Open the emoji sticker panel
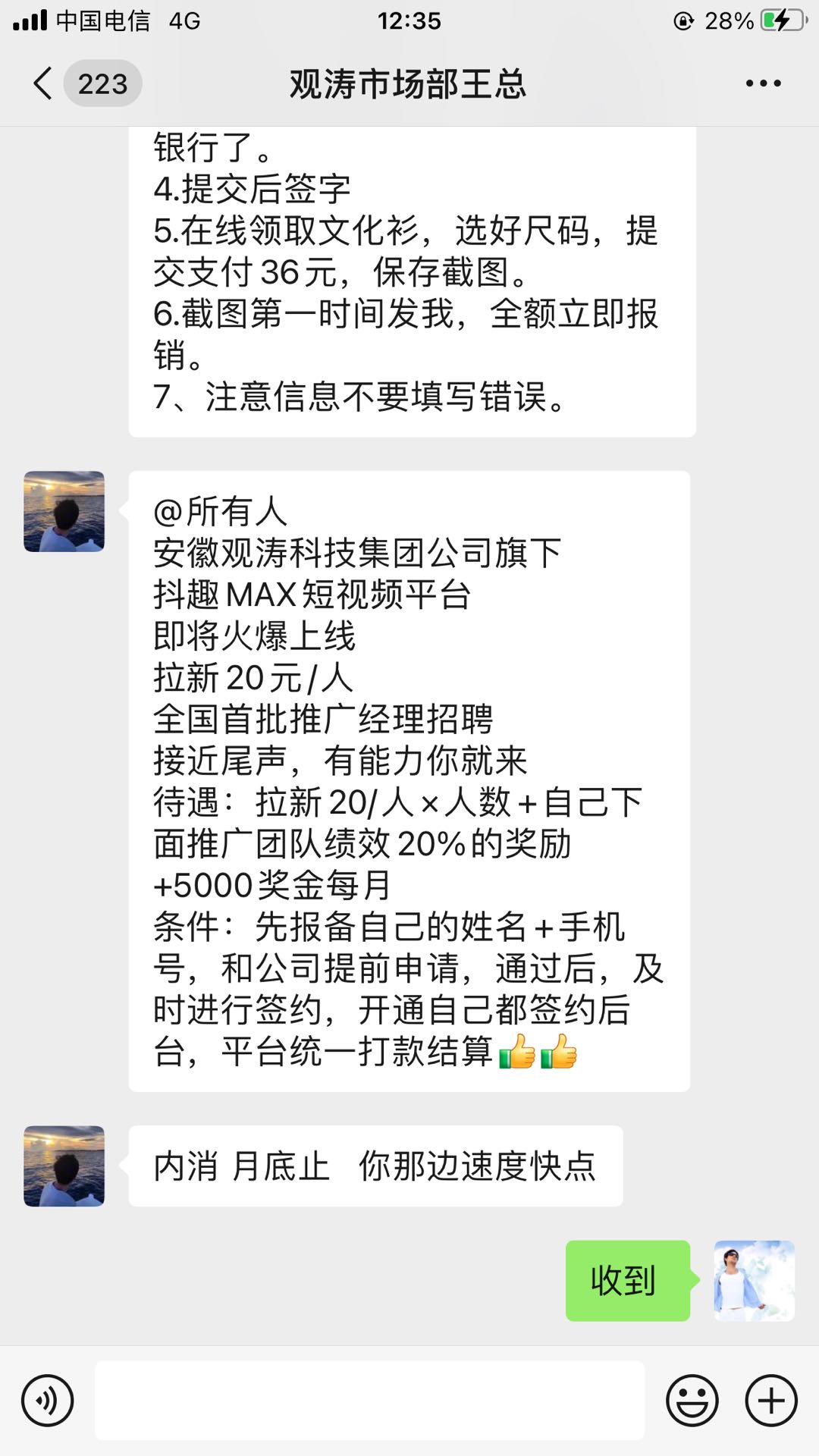Image resolution: width=819 pixels, height=1456 pixels. click(x=692, y=1401)
